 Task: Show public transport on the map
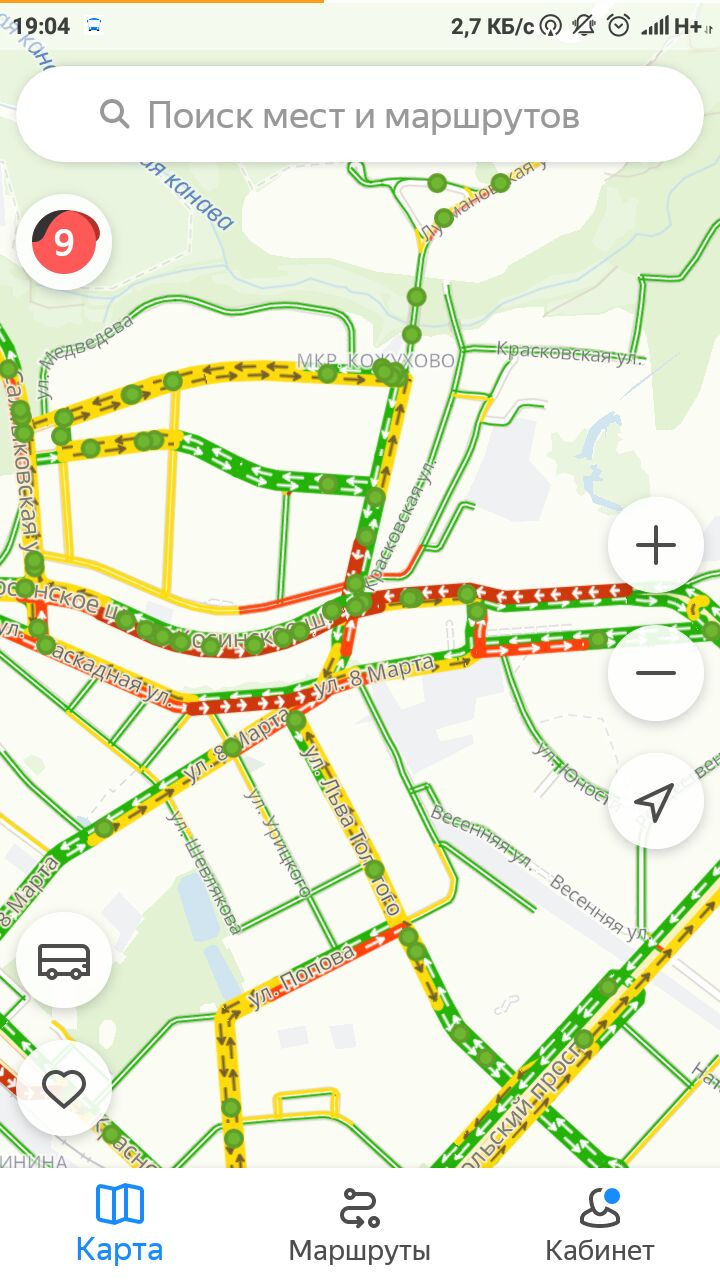64,960
